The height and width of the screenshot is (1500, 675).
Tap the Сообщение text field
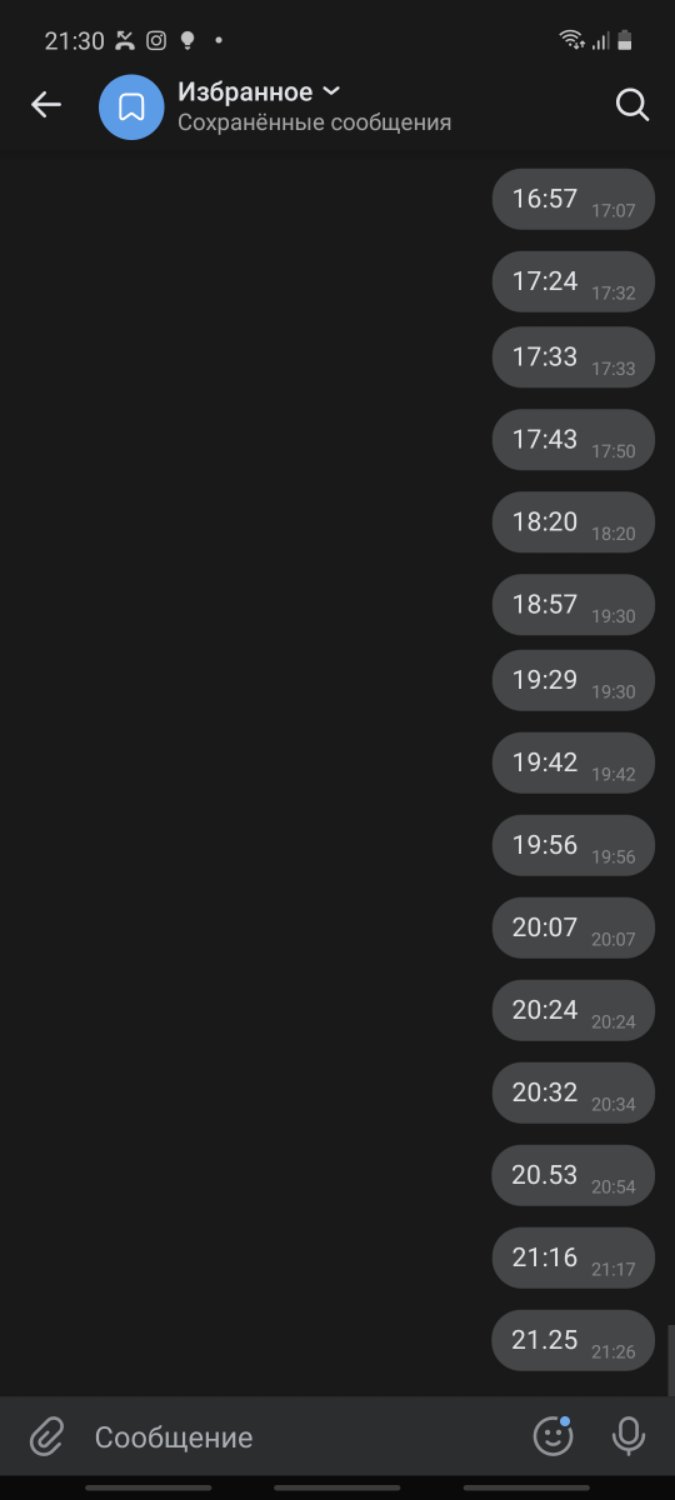tap(300, 1437)
